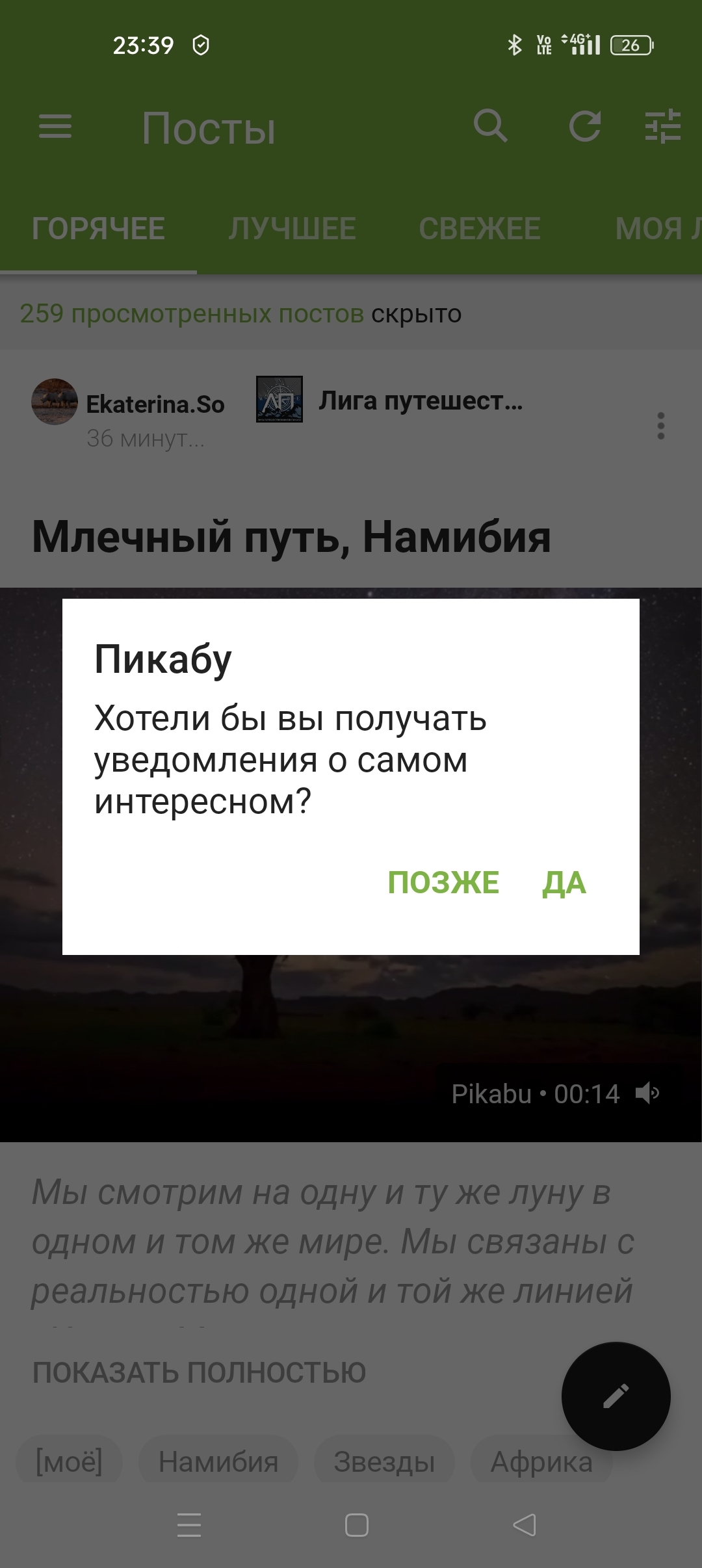Tap ПОЗЖЕ to postpone notifications
The image size is (702, 1568).
[443, 883]
